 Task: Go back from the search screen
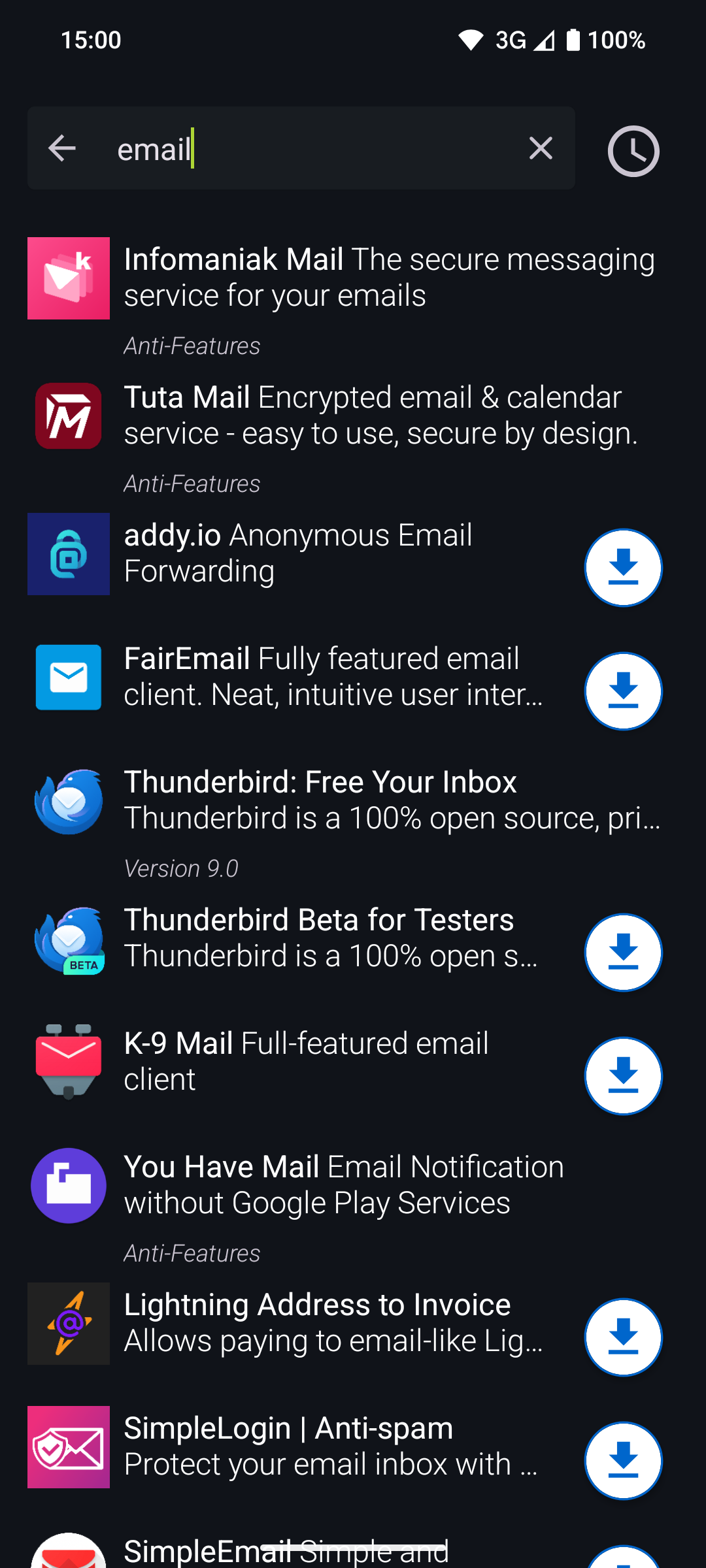(62, 148)
